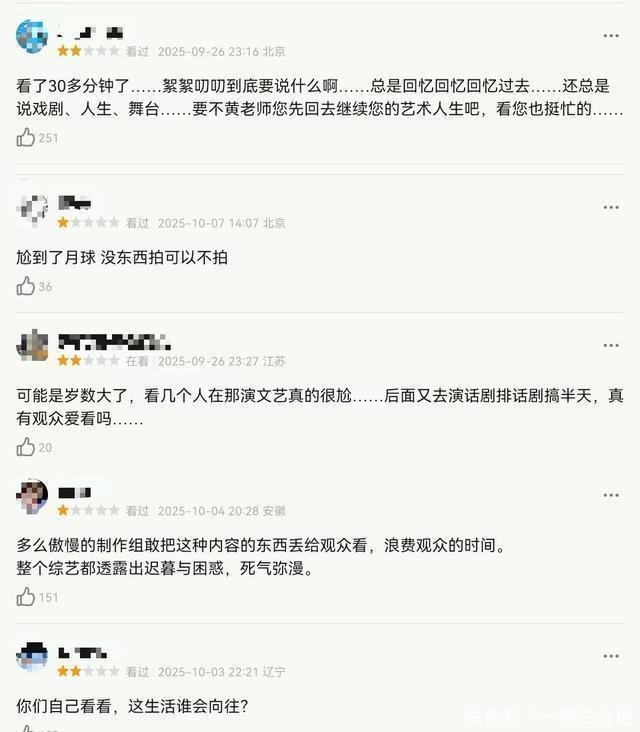
Task: Open the overflow menu on the 安徽 comment
Action: click(611, 495)
